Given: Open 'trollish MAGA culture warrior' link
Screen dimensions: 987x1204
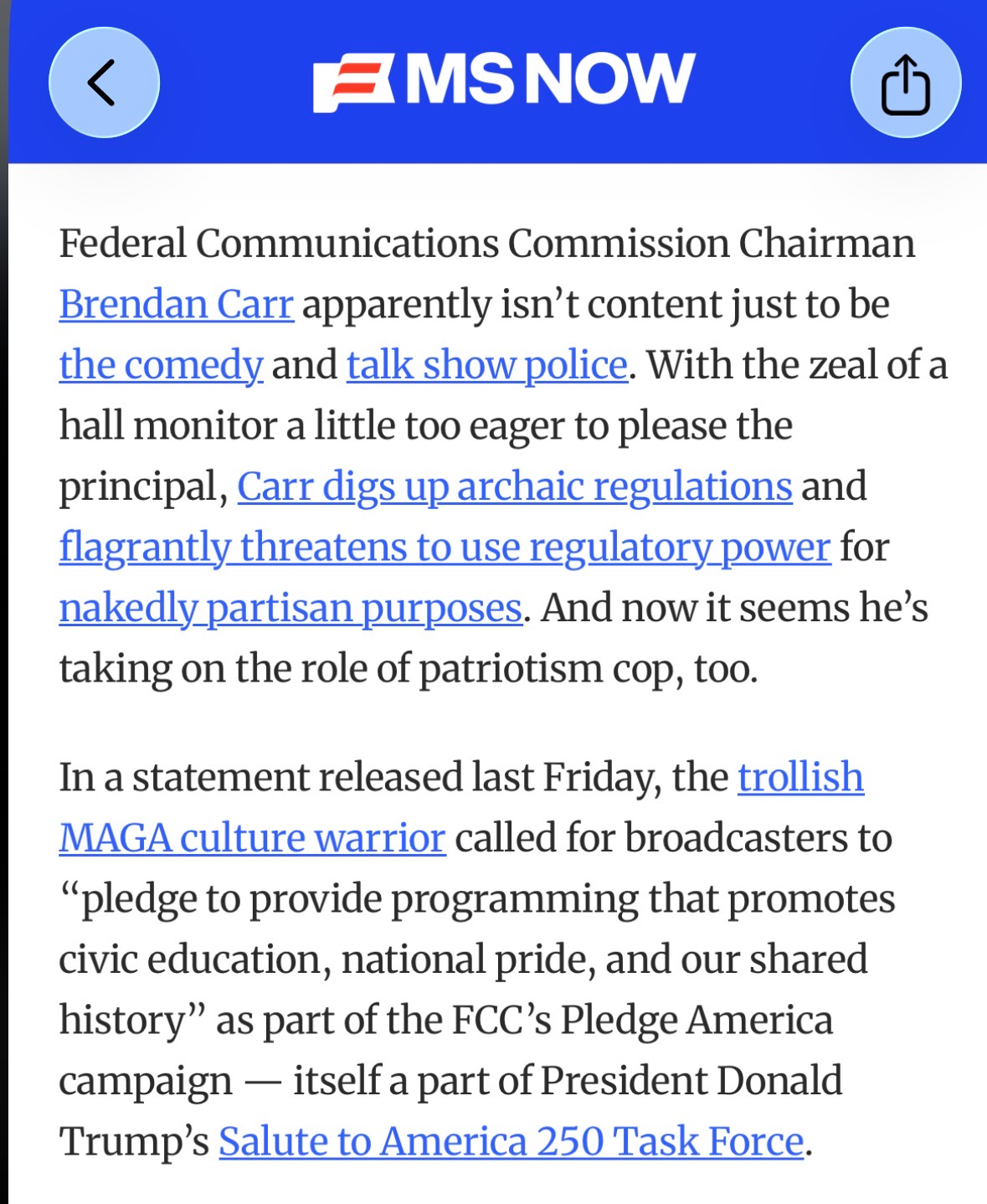Looking at the screenshot, I should point(251,838).
